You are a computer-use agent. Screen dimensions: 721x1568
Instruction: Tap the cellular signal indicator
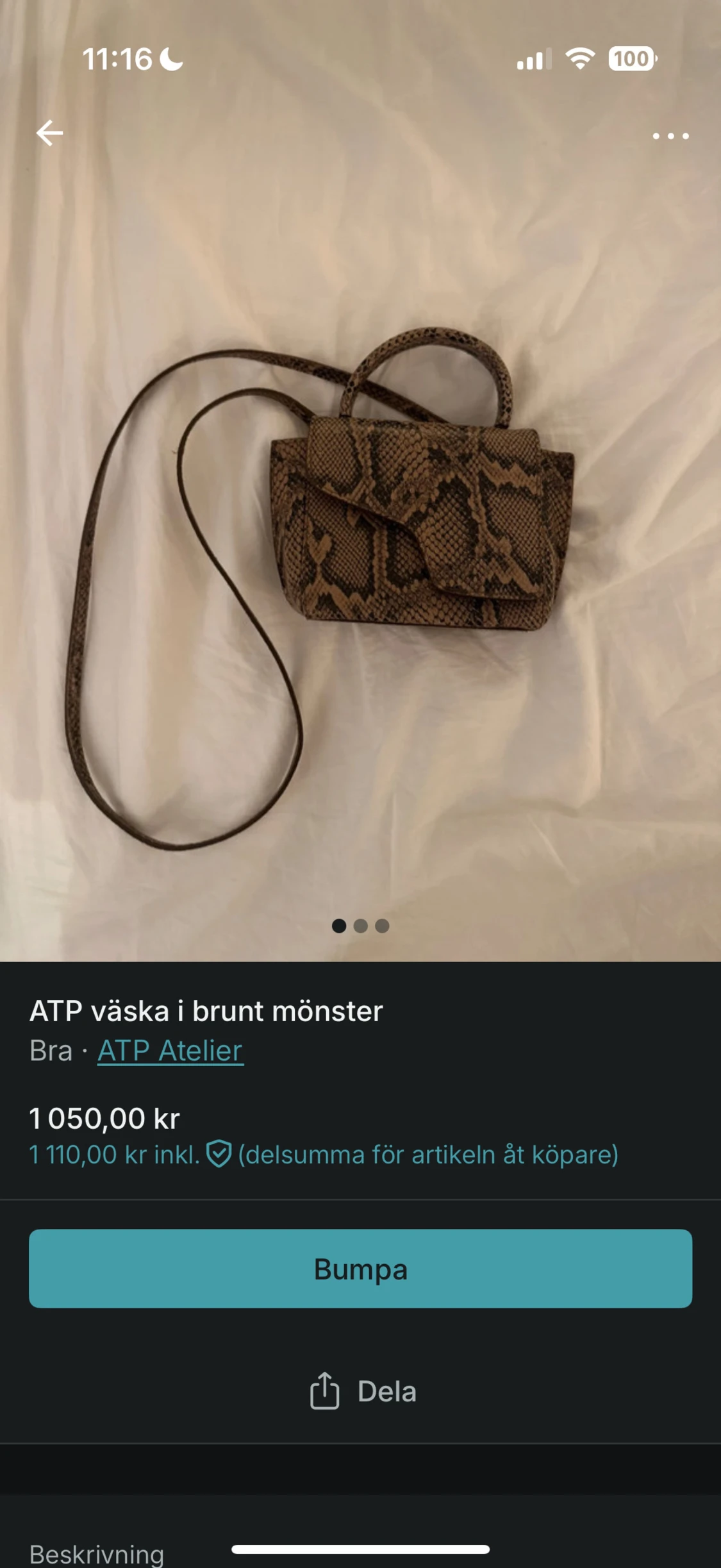[x=533, y=59]
